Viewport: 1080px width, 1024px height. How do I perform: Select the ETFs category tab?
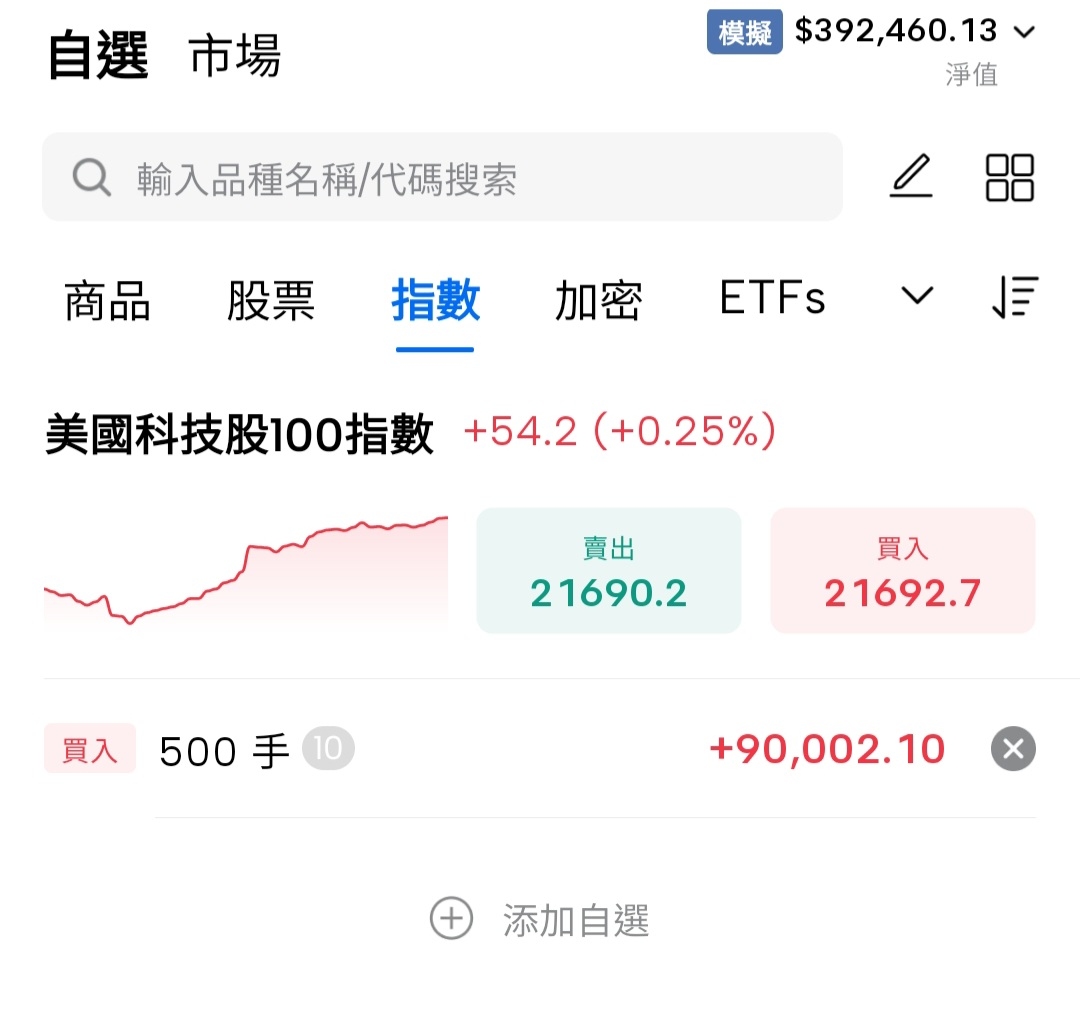point(772,299)
